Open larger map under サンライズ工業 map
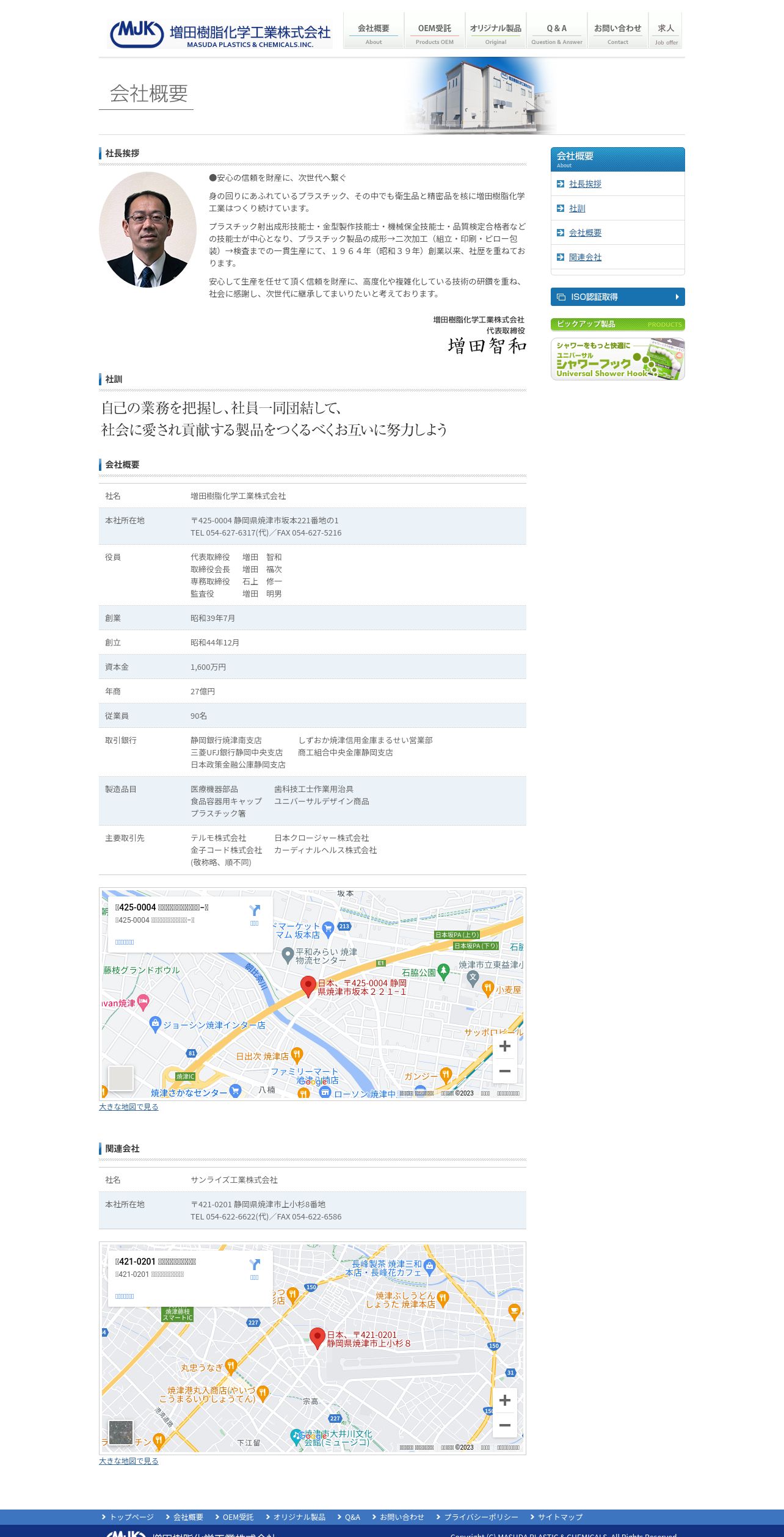The height and width of the screenshot is (1537, 784). tap(129, 1461)
